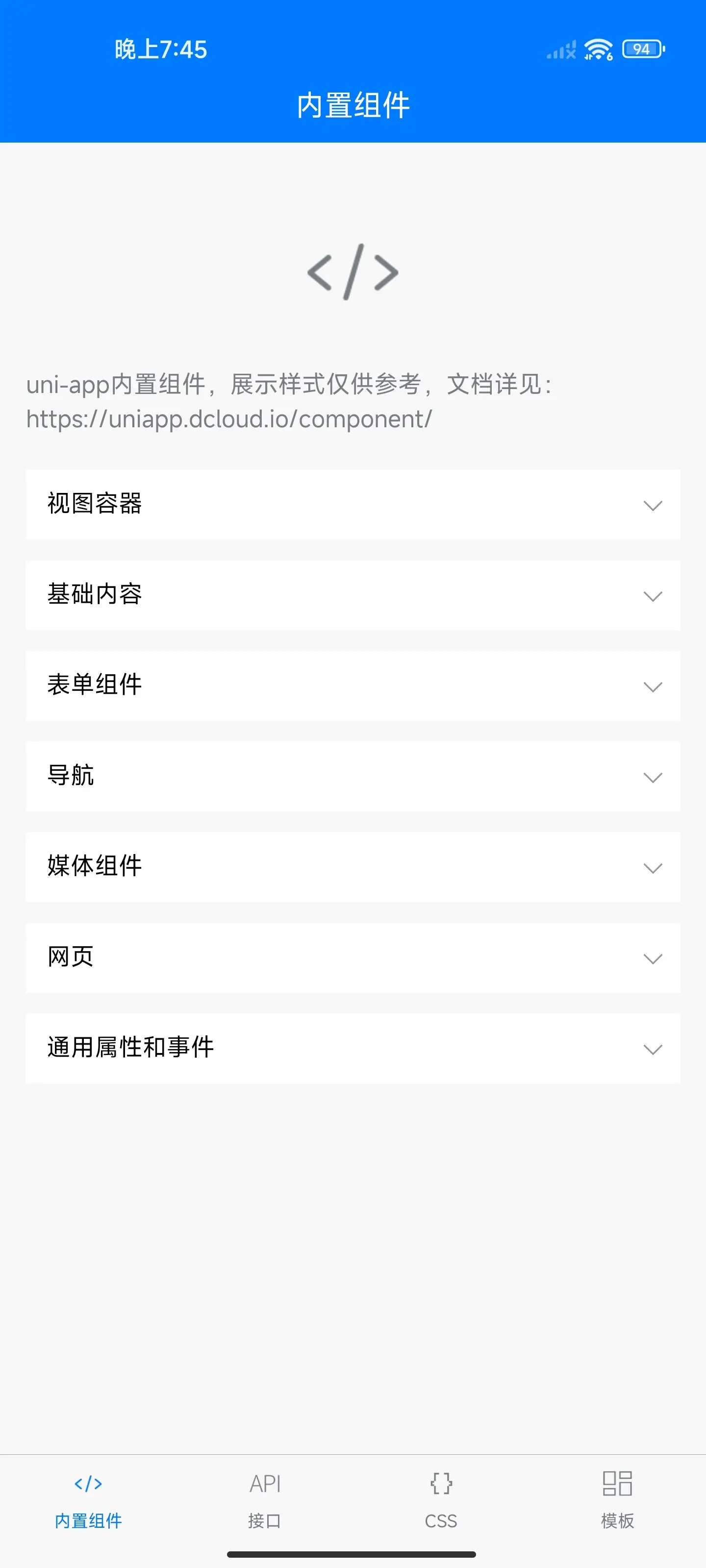Expand the 媒体组件 section

(x=353, y=867)
